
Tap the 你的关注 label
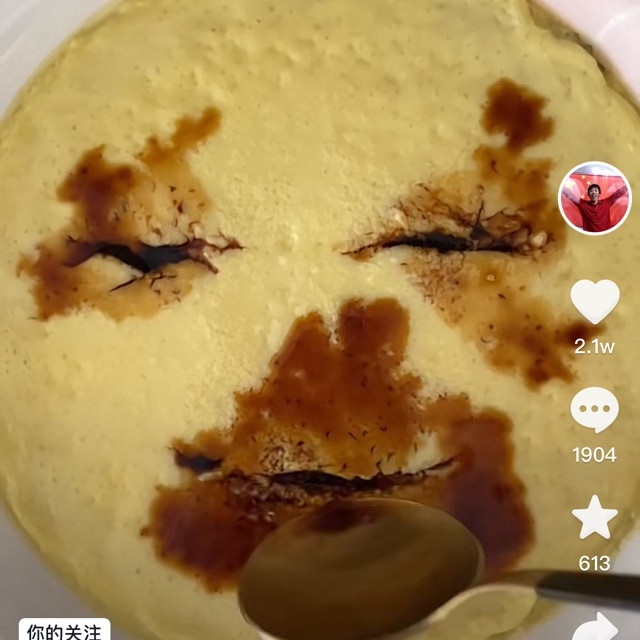click(64, 630)
